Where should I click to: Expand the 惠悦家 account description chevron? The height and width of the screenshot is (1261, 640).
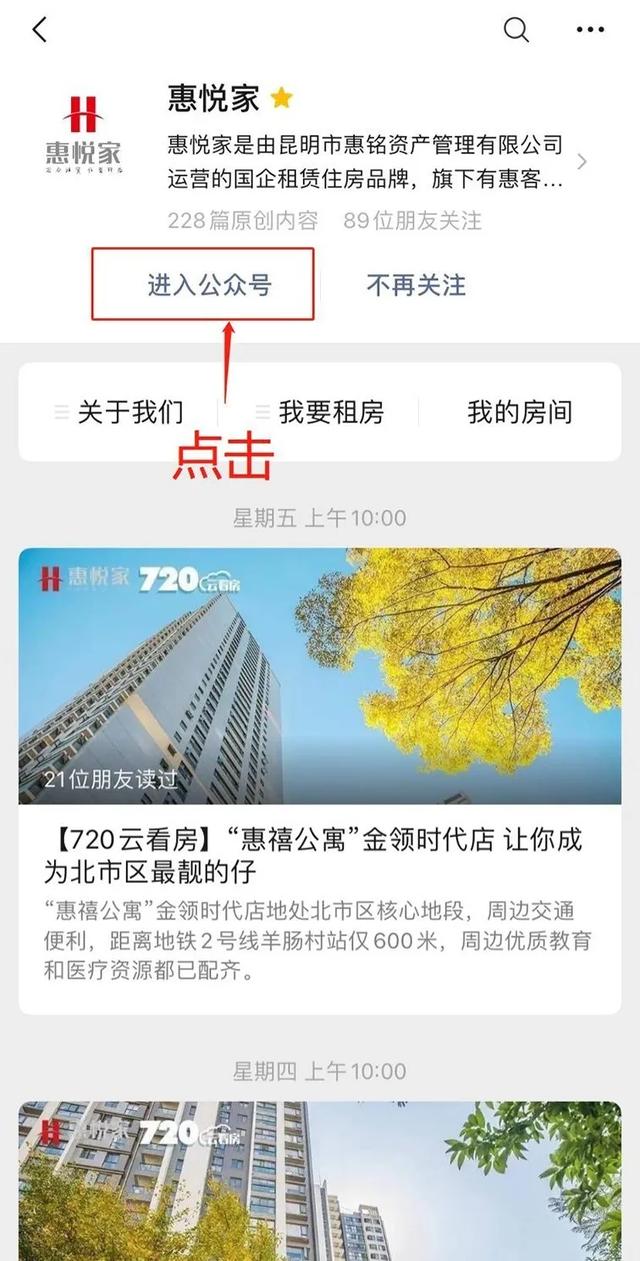tap(583, 162)
